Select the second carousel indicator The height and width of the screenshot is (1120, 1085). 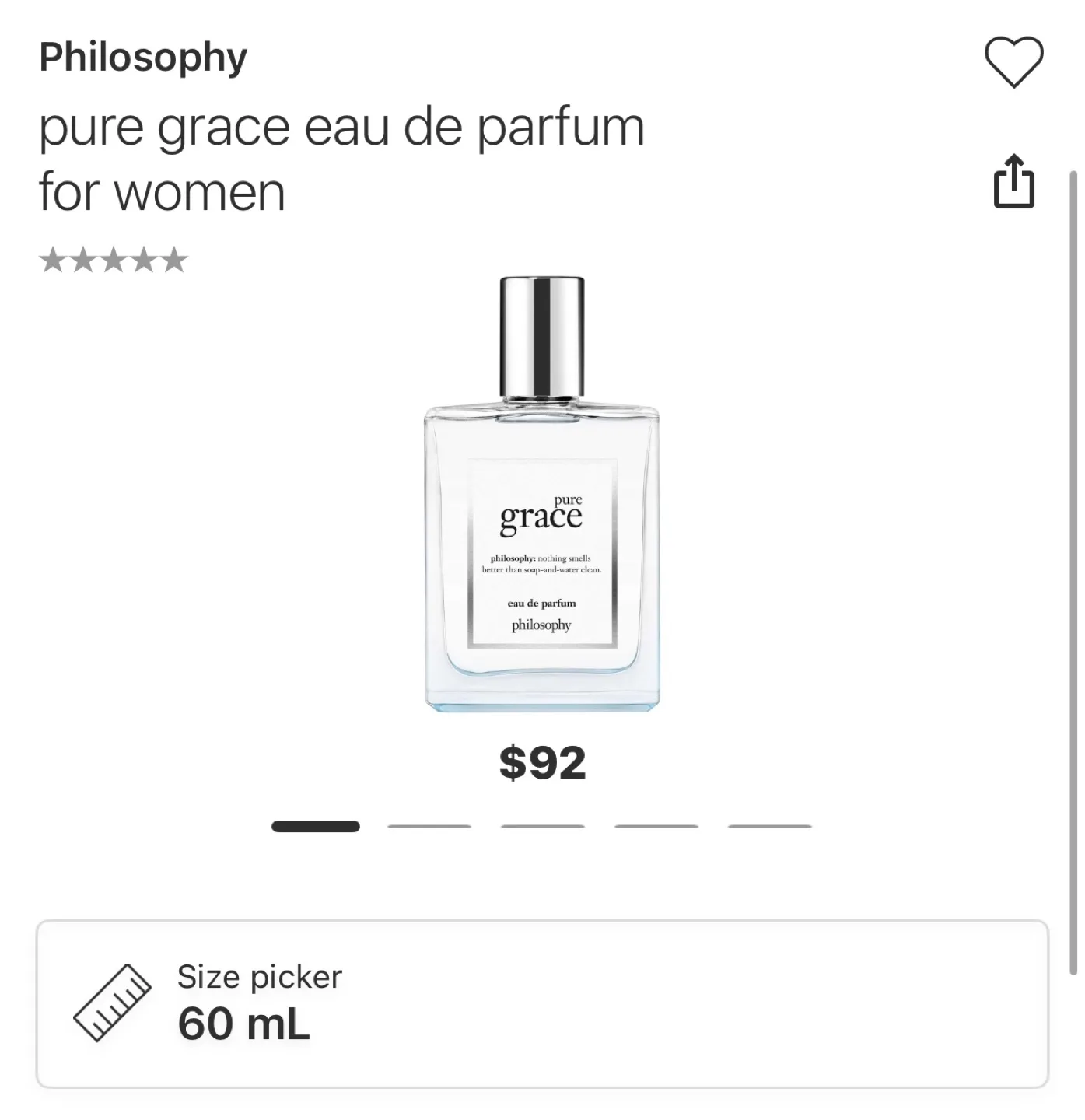[429, 827]
